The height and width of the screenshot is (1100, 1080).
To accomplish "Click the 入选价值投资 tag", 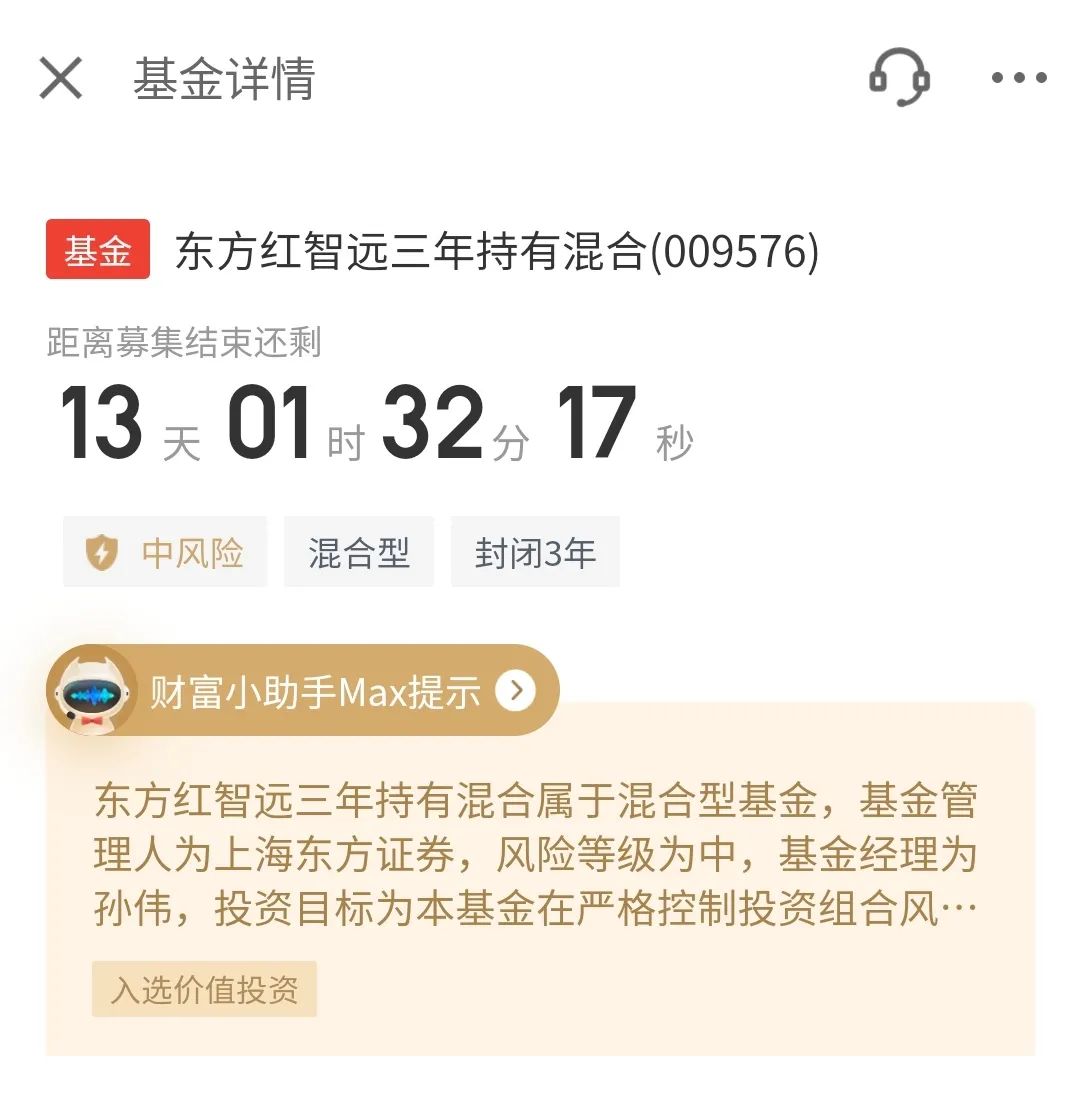I will [204, 990].
